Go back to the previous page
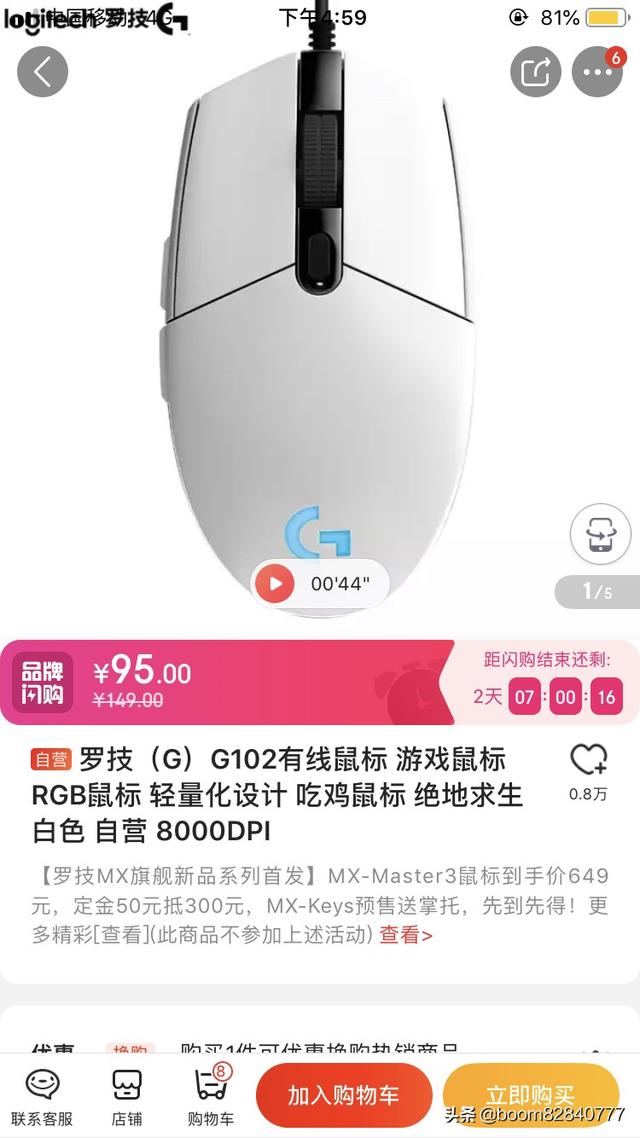The image size is (640, 1138). pos(42,72)
